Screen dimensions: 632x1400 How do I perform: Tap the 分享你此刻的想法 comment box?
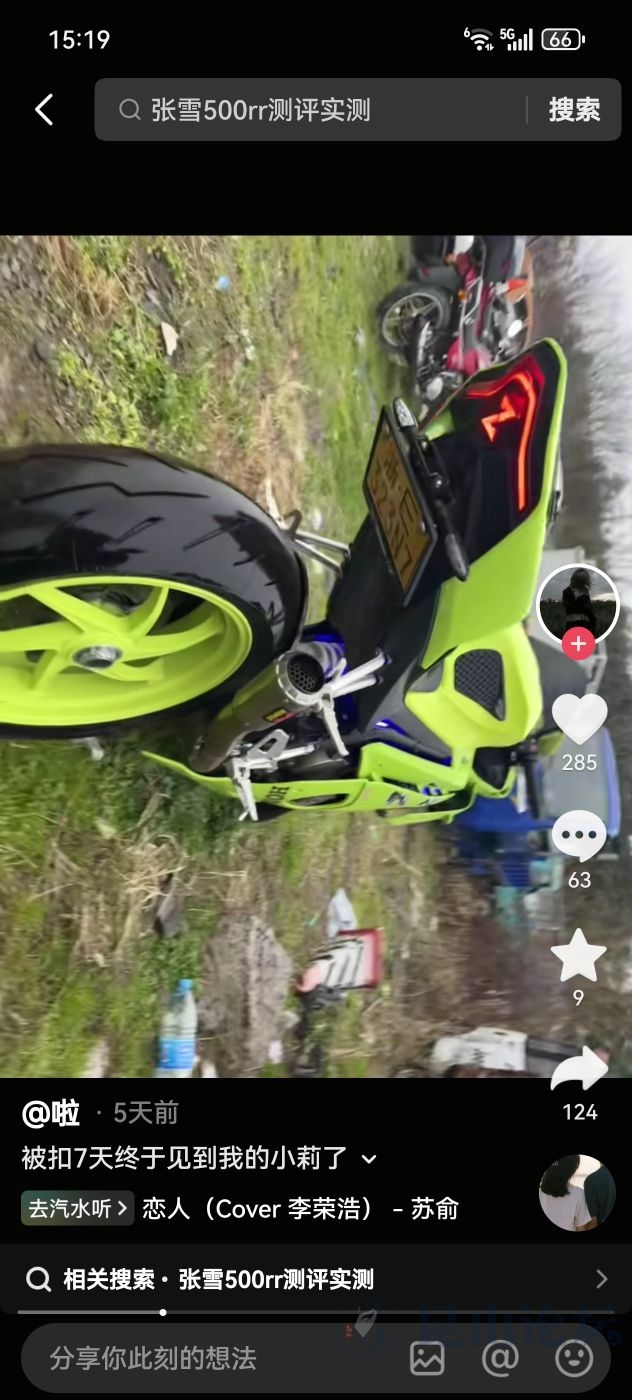point(200,1358)
